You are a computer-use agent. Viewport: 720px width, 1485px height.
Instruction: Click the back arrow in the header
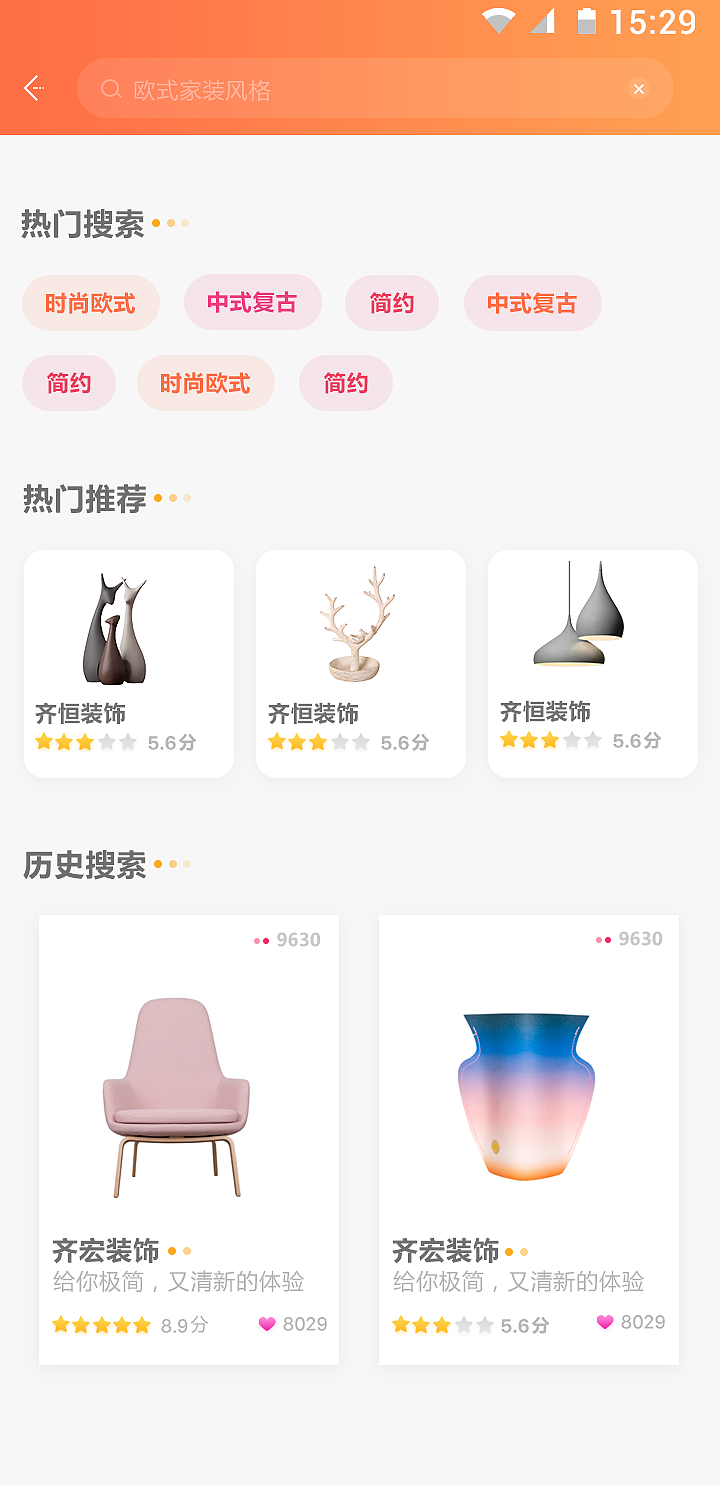[x=31, y=88]
